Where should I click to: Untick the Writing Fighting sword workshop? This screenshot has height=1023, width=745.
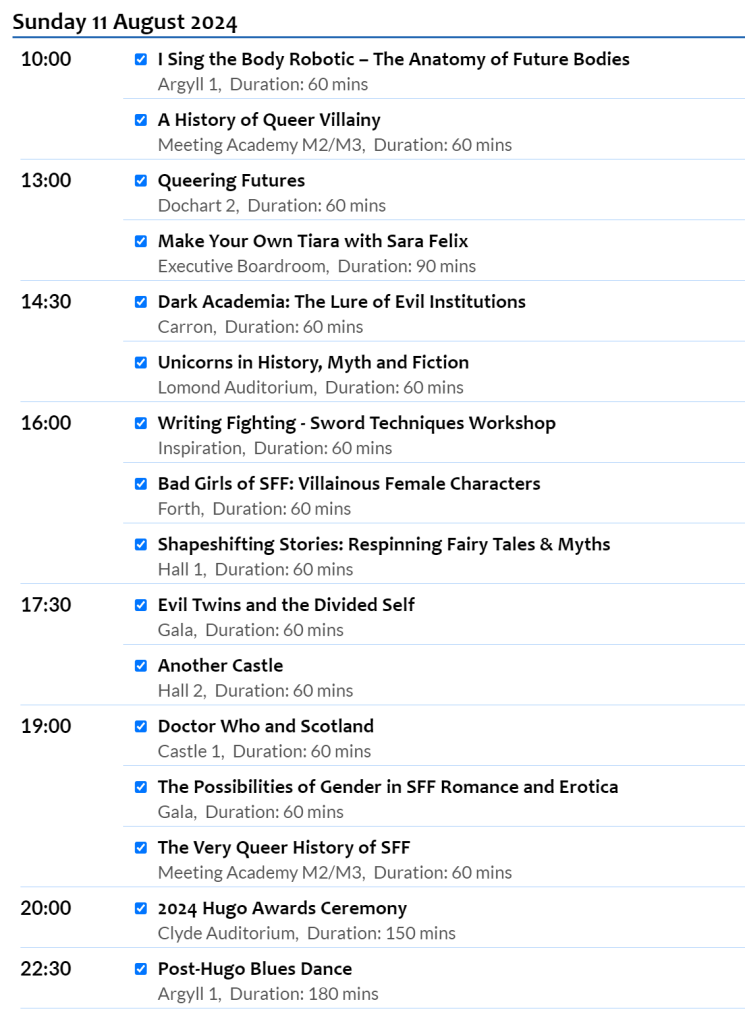(x=141, y=423)
